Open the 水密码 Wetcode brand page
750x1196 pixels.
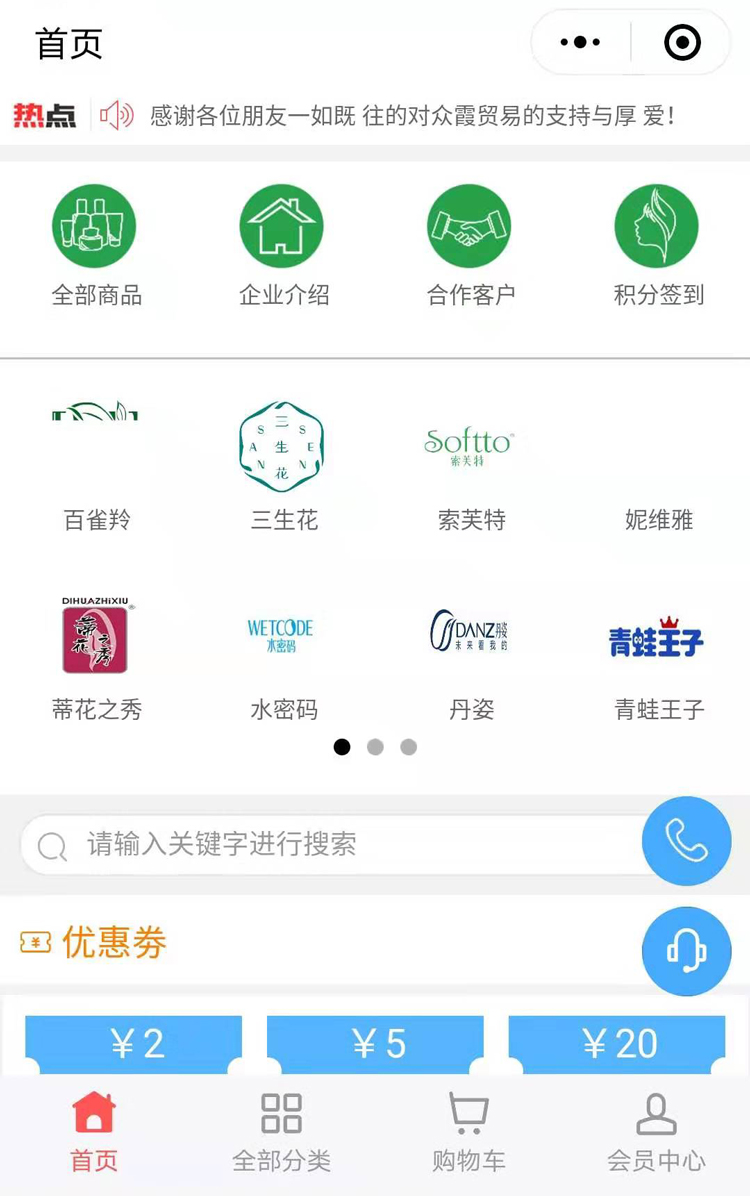[x=283, y=656]
